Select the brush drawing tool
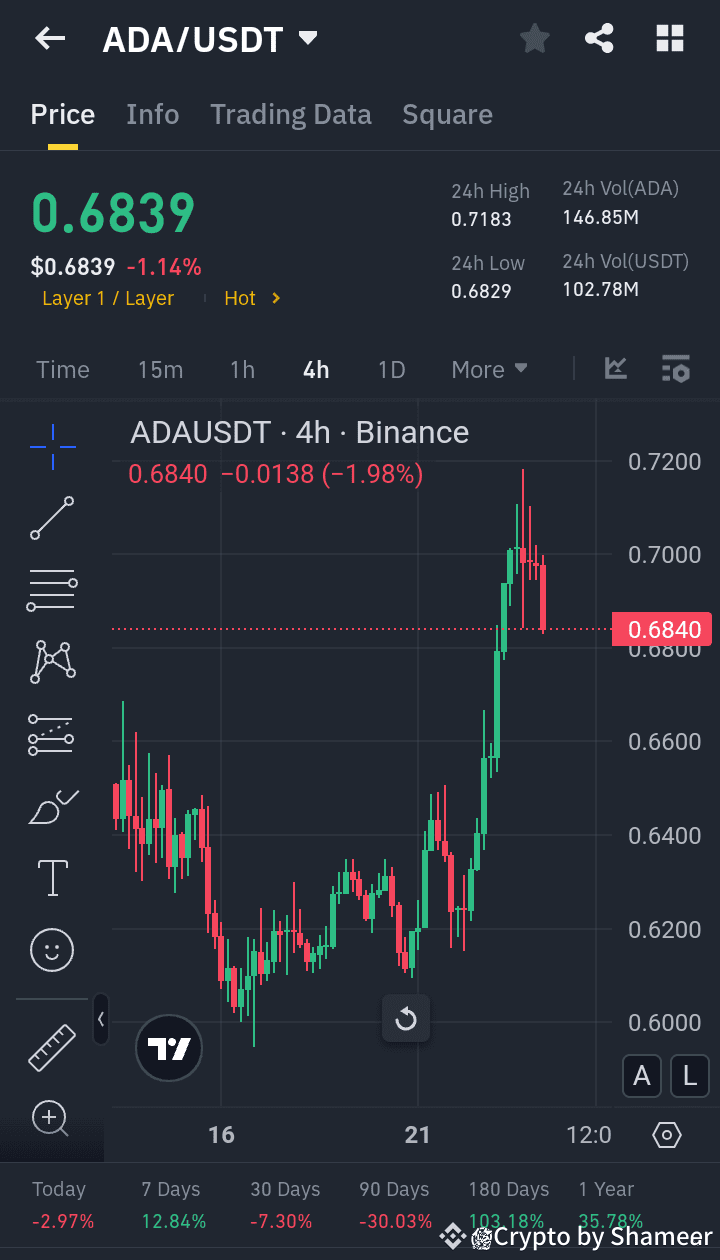The width and height of the screenshot is (720, 1260). [x=52, y=806]
